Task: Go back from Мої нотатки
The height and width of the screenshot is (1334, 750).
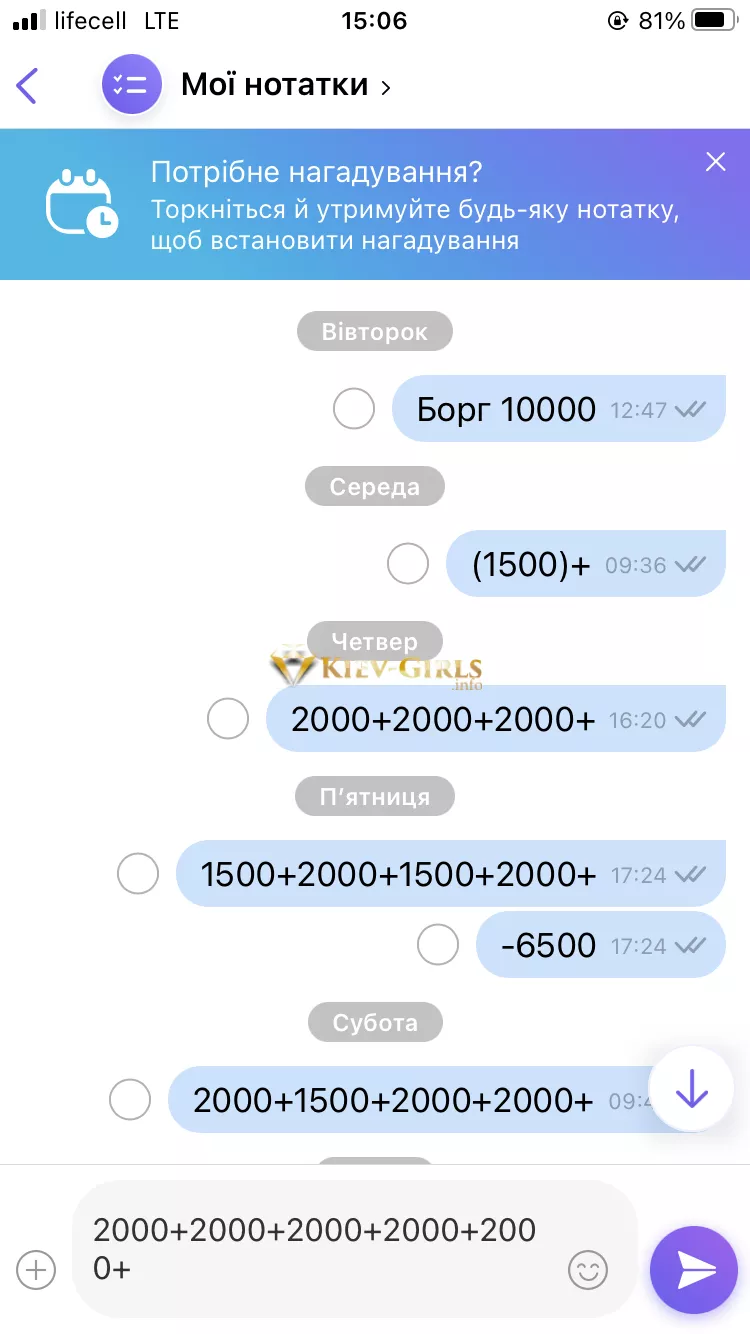Action: click(27, 86)
